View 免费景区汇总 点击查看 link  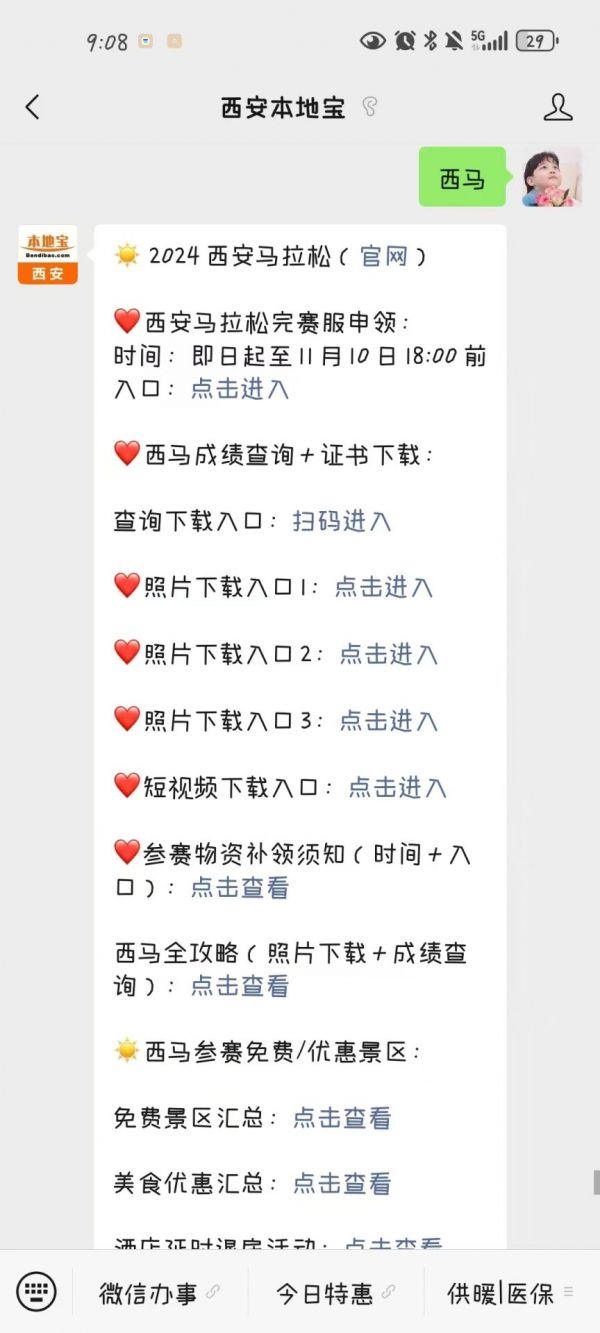tap(342, 1118)
